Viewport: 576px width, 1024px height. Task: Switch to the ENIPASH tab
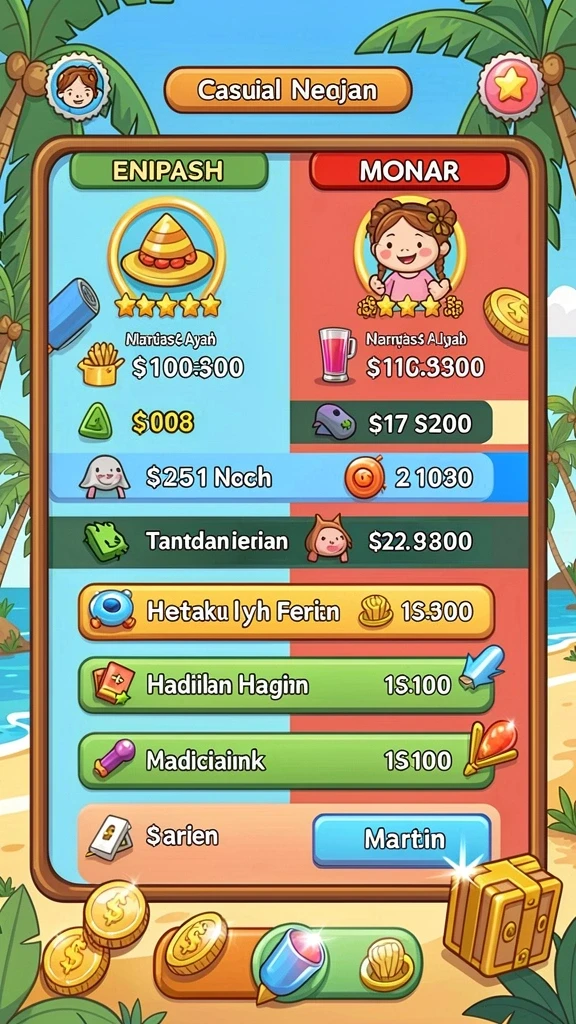point(168,170)
